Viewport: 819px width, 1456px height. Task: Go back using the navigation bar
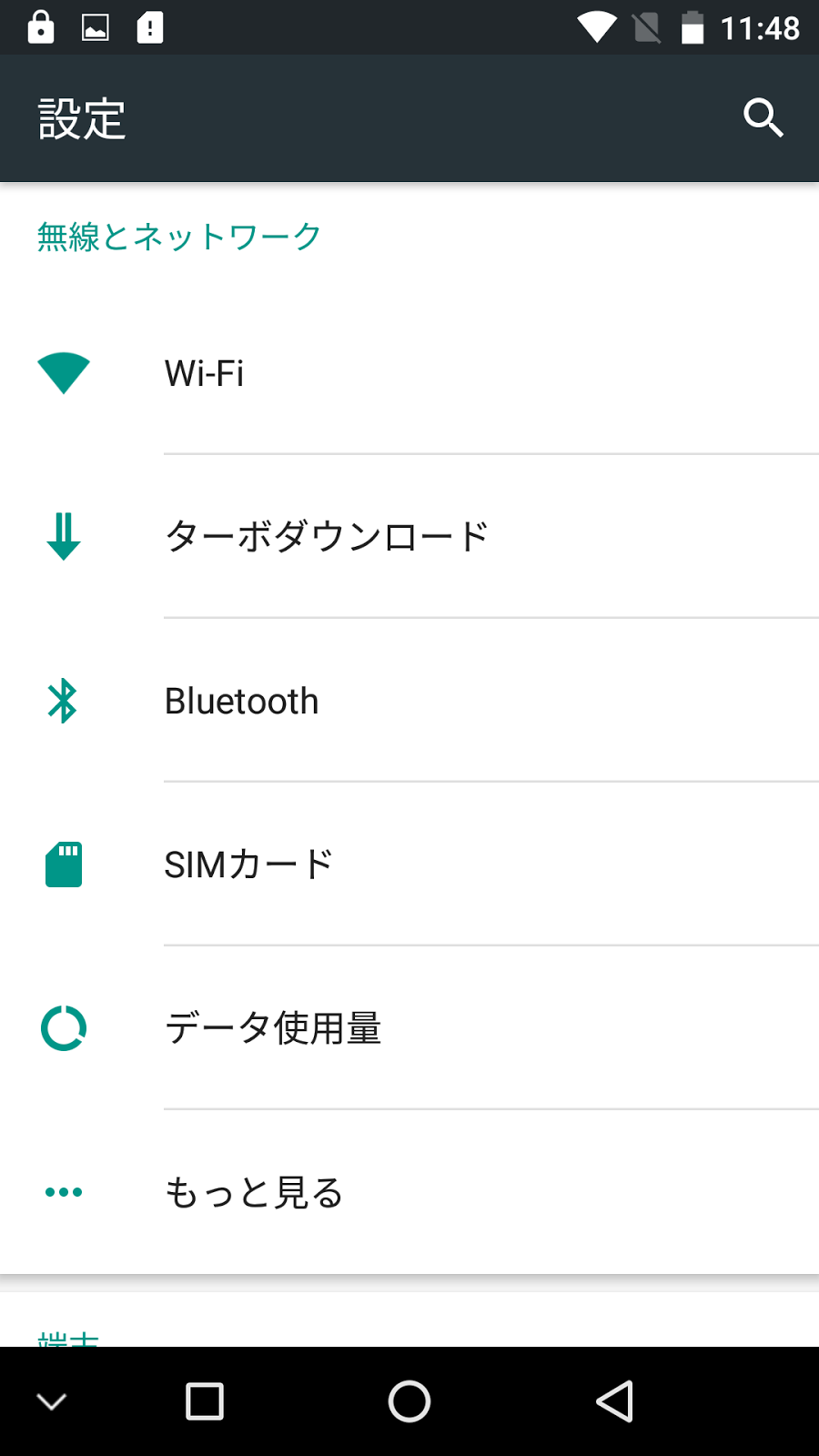(x=615, y=1401)
